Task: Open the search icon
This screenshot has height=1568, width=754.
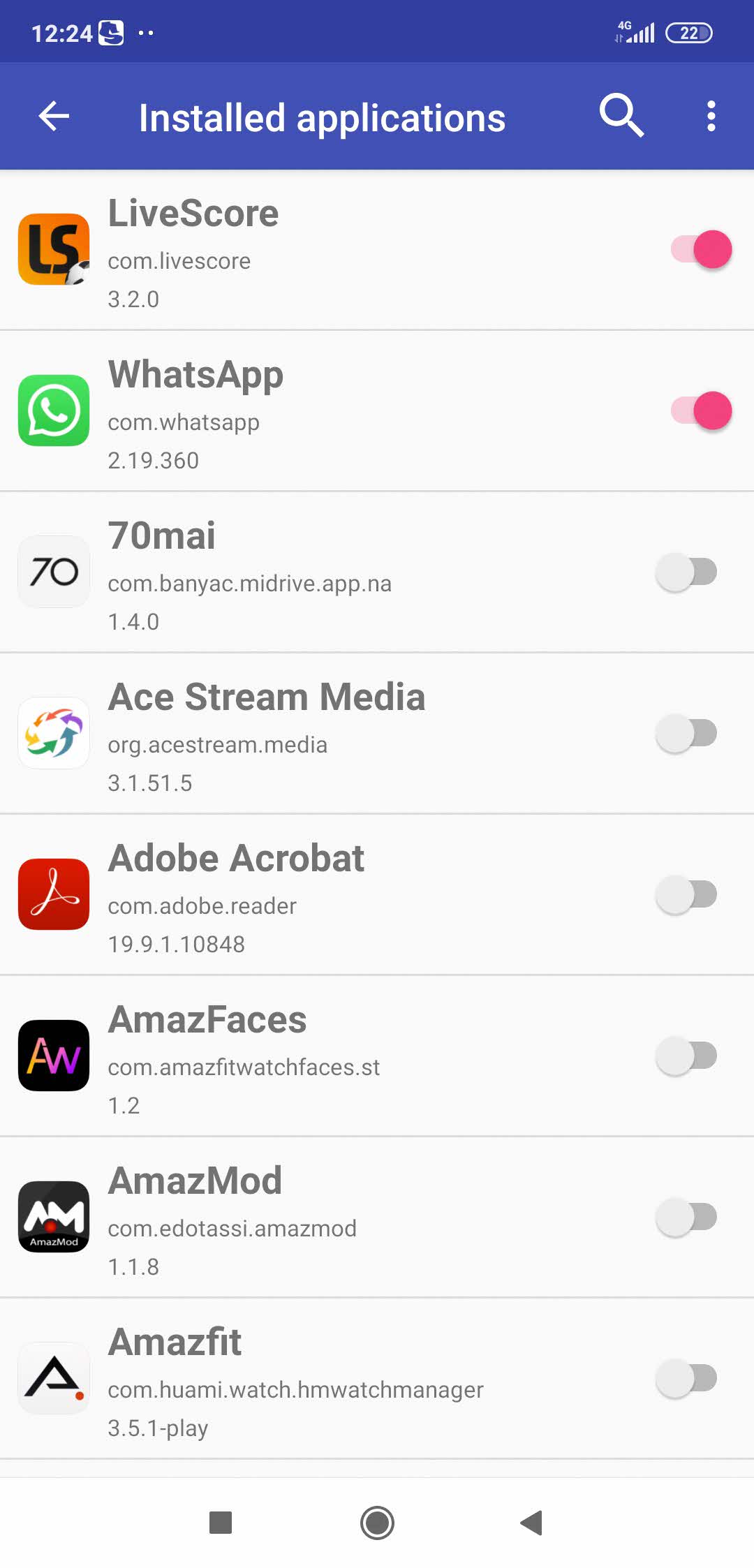Action: [621, 116]
